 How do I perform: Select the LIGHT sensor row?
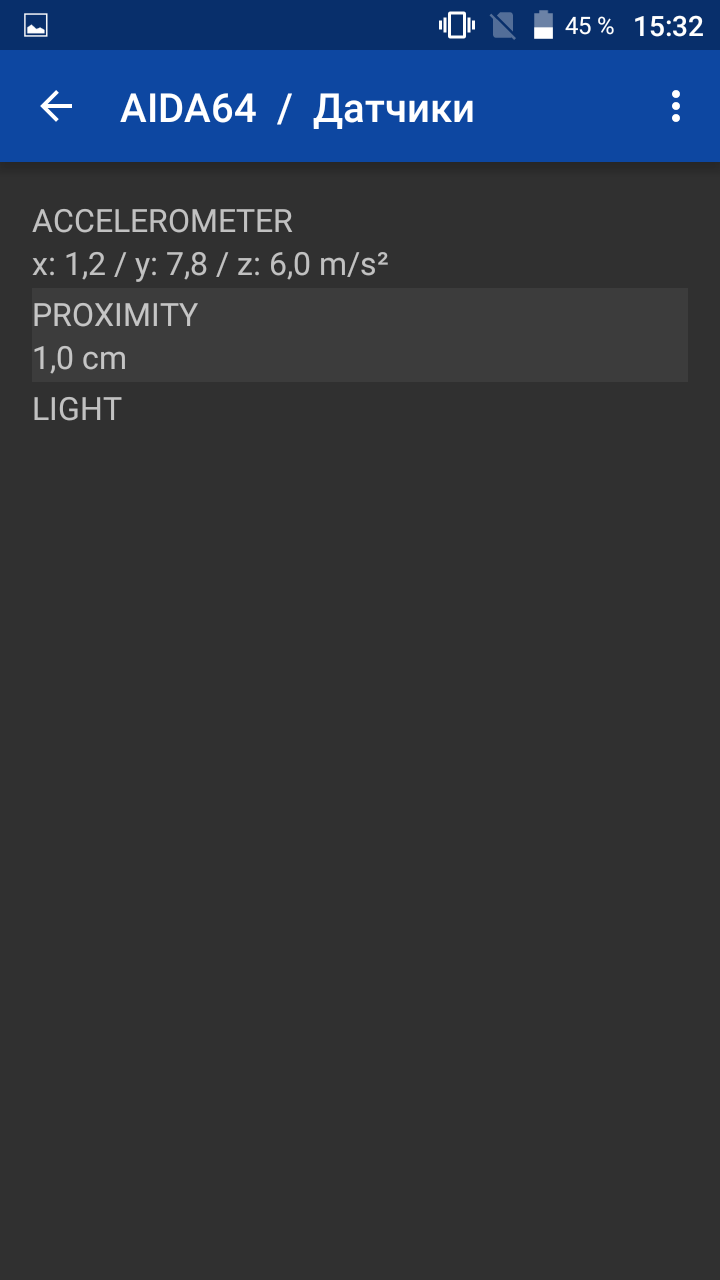(360, 409)
